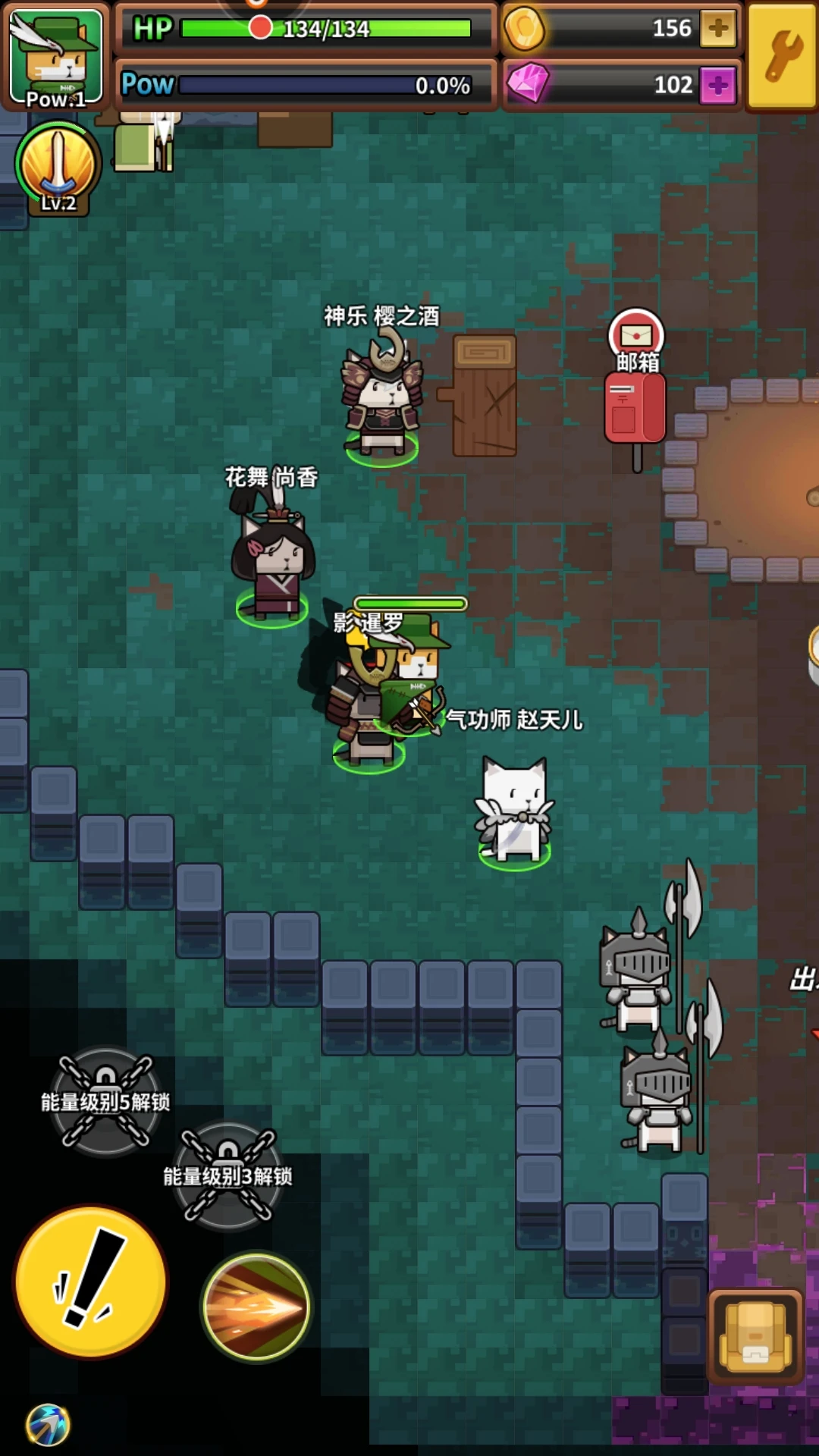The height and width of the screenshot is (1456, 819).
Task: Open the hero portrait profile
Action: (x=56, y=57)
